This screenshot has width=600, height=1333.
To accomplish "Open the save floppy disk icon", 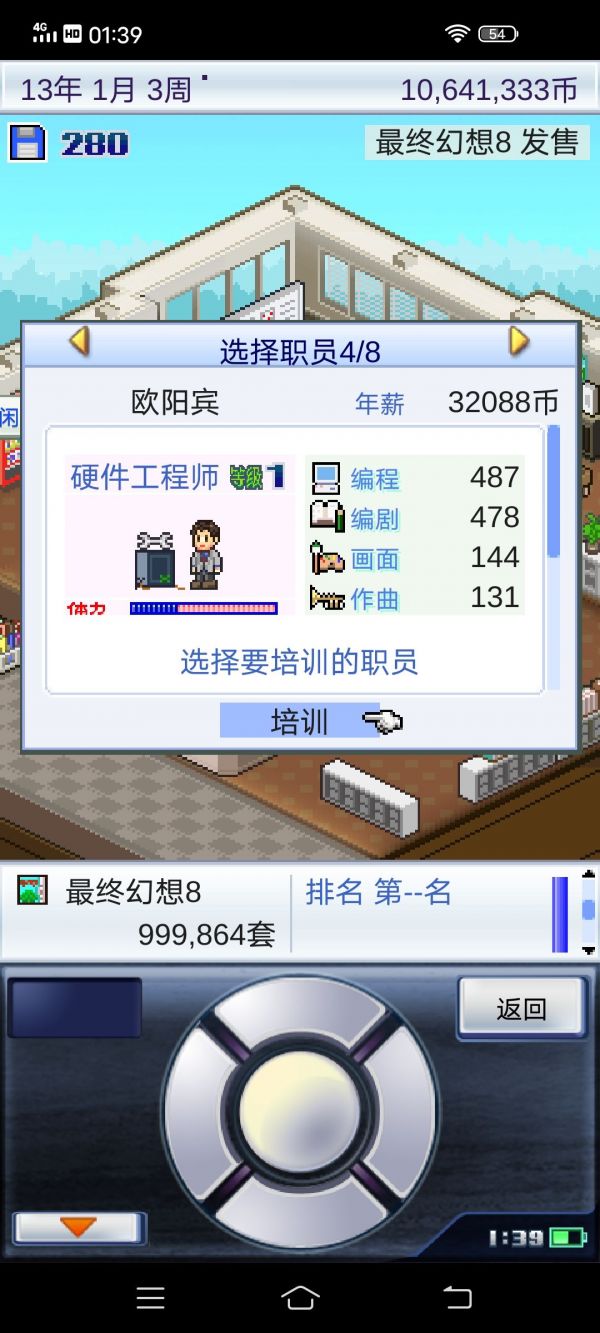I will [x=27, y=142].
